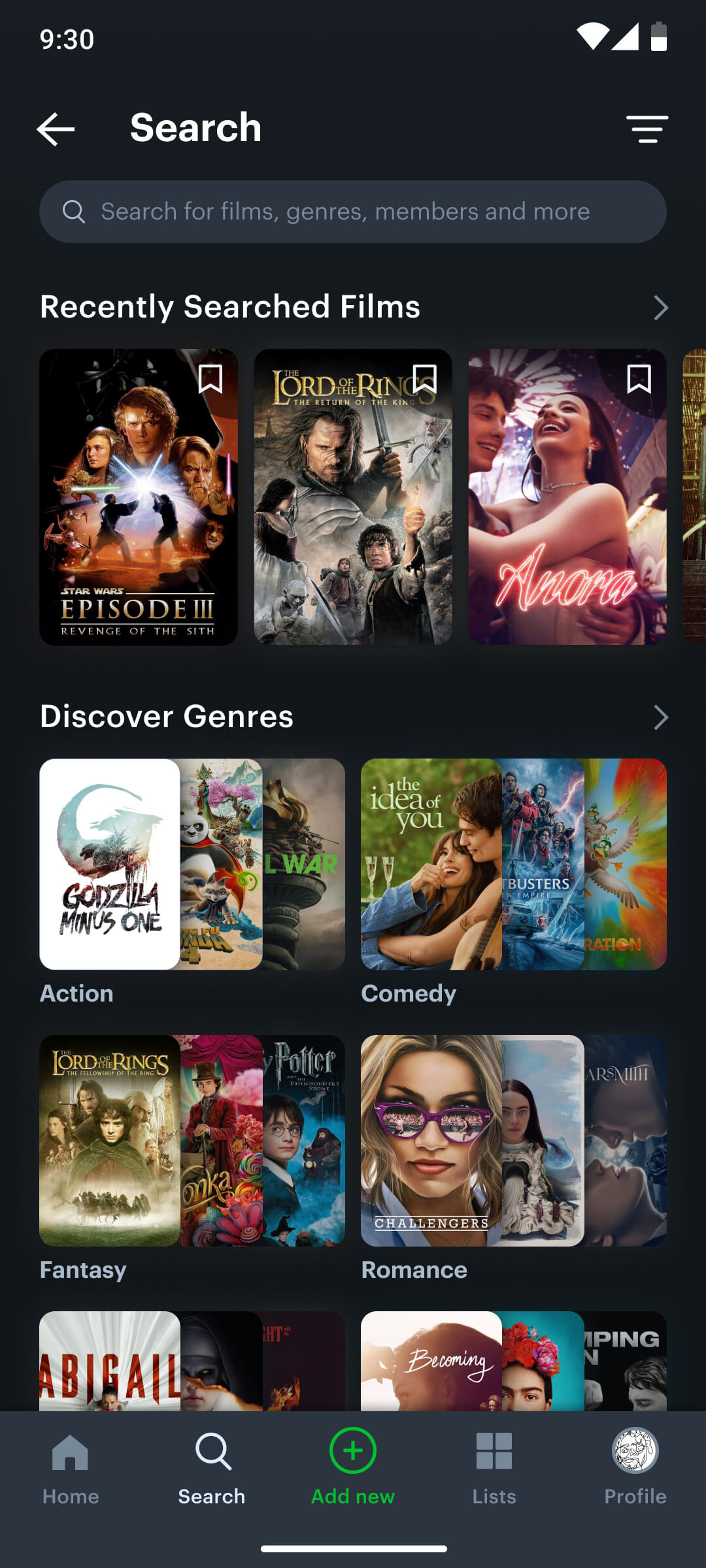Go back using the arrow icon

coord(56,129)
